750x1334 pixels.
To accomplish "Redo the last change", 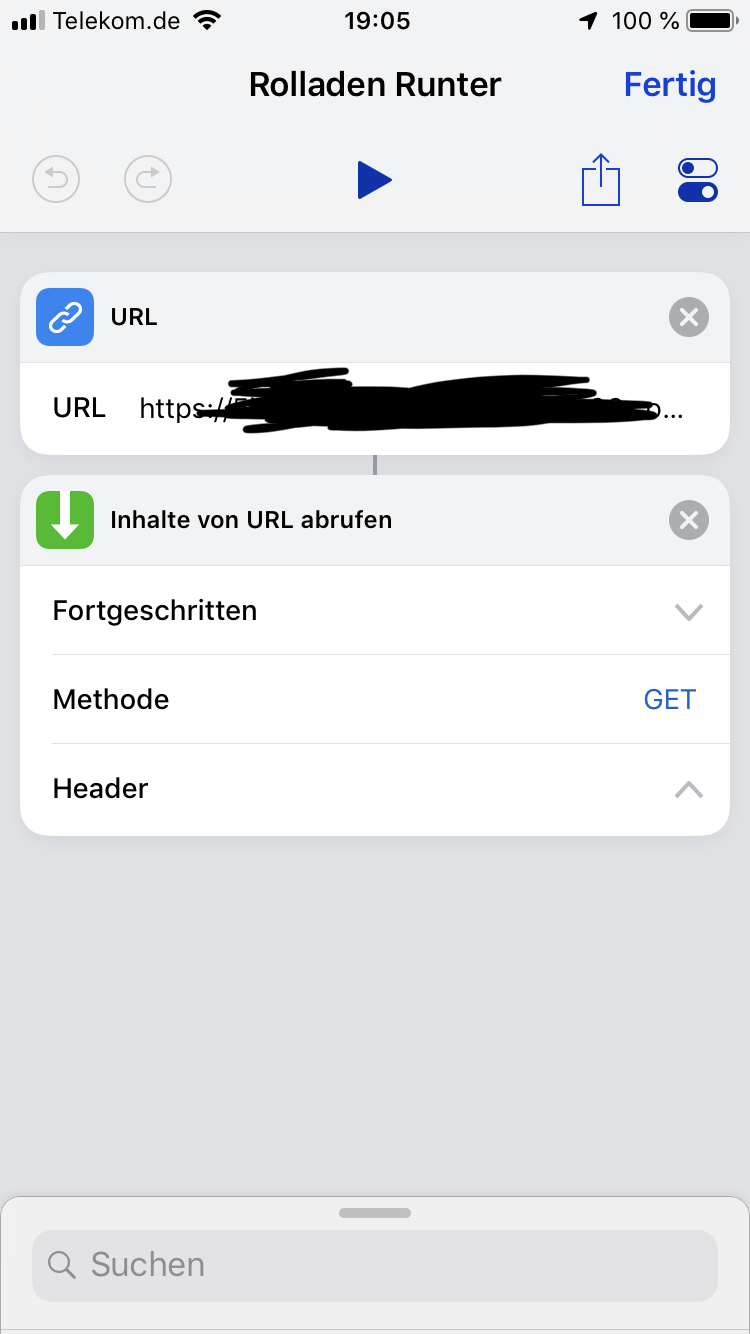I will (148, 180).
